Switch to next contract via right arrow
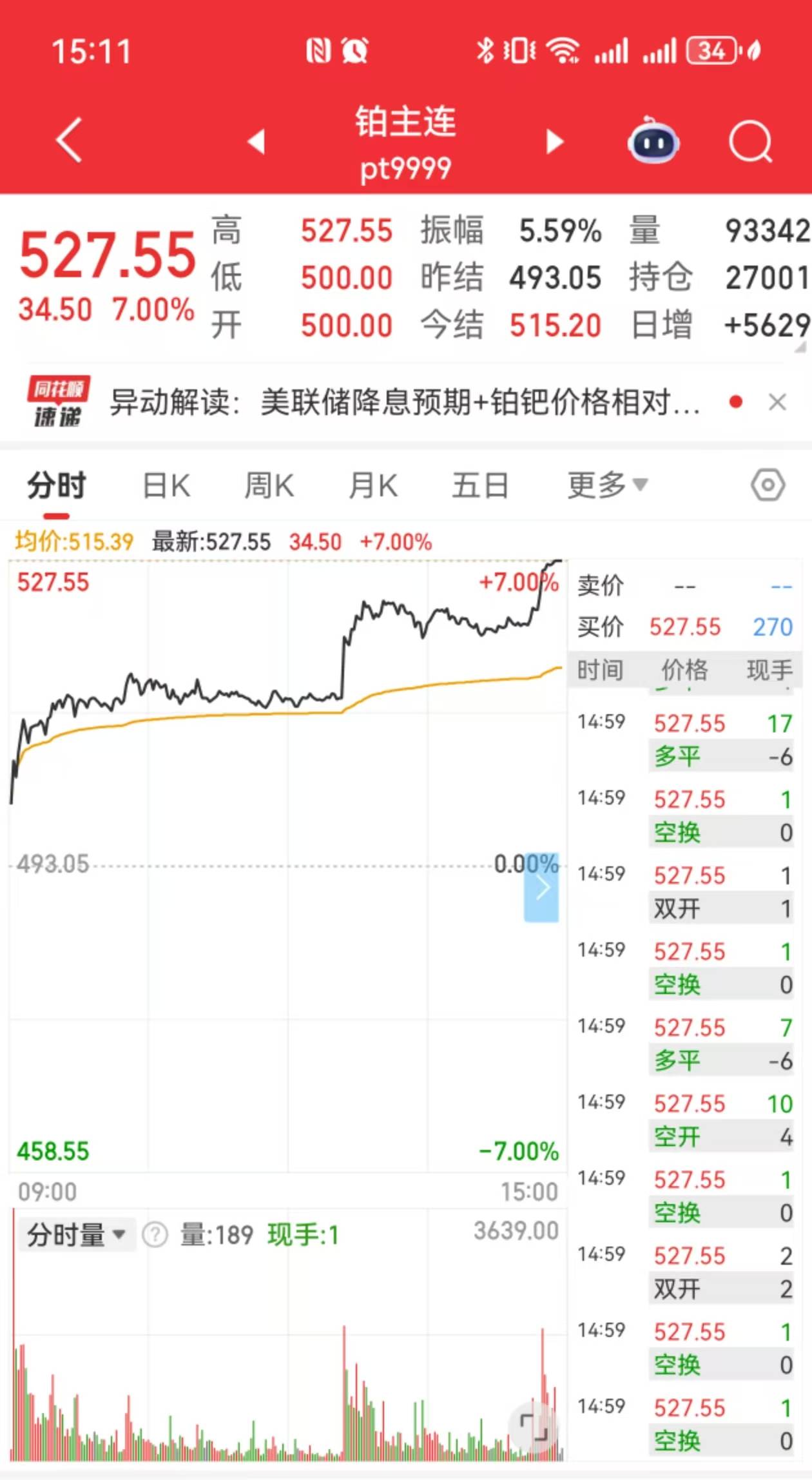This screenshot has height=1480, width=812. pos(554,143)
